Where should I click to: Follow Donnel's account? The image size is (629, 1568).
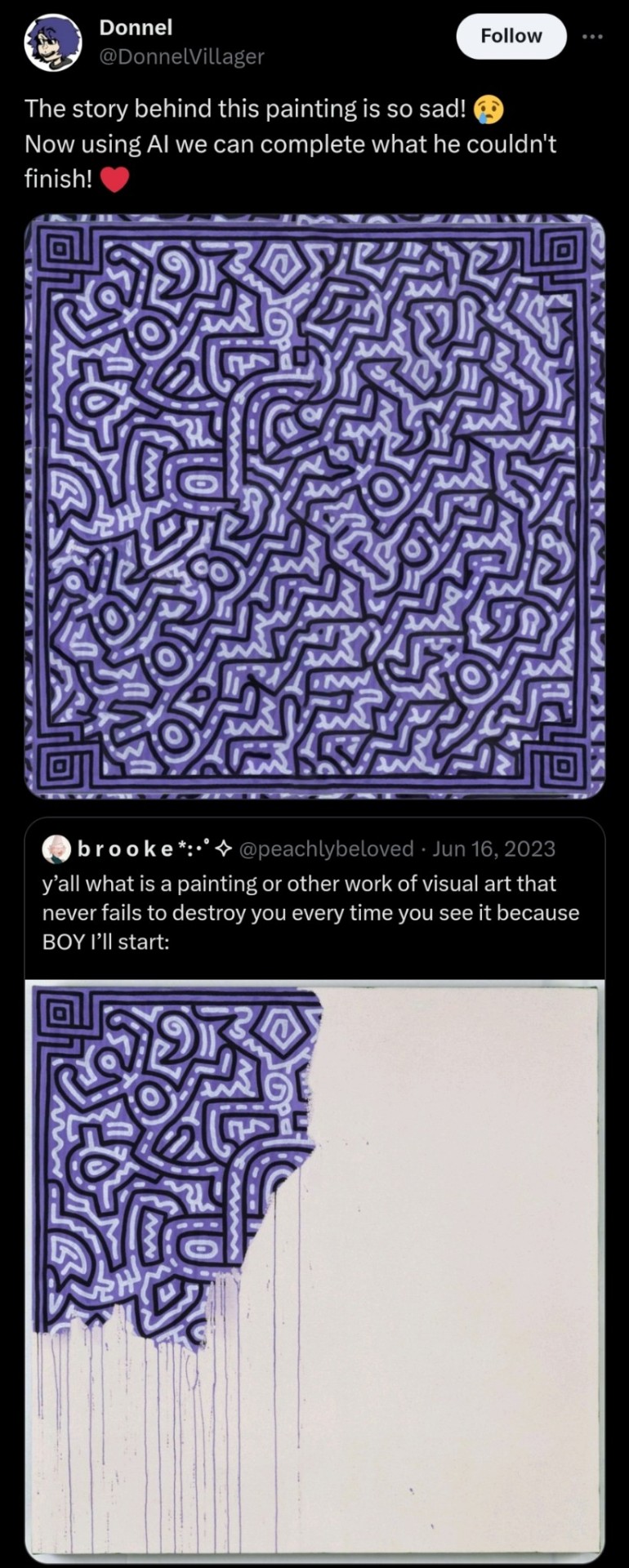(511, 36)
